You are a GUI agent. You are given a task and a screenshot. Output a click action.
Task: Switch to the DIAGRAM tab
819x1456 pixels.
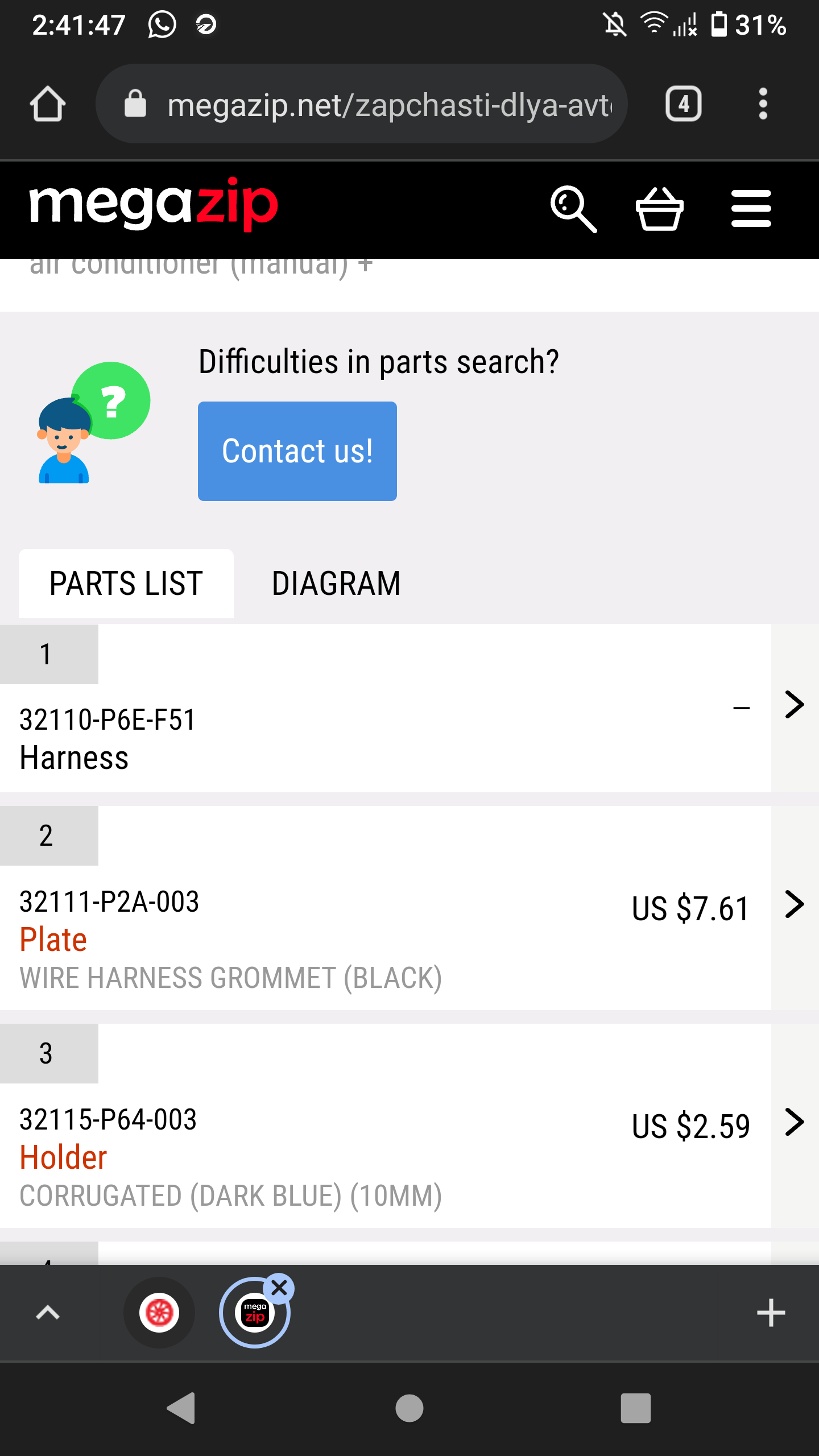click(336, 584)
